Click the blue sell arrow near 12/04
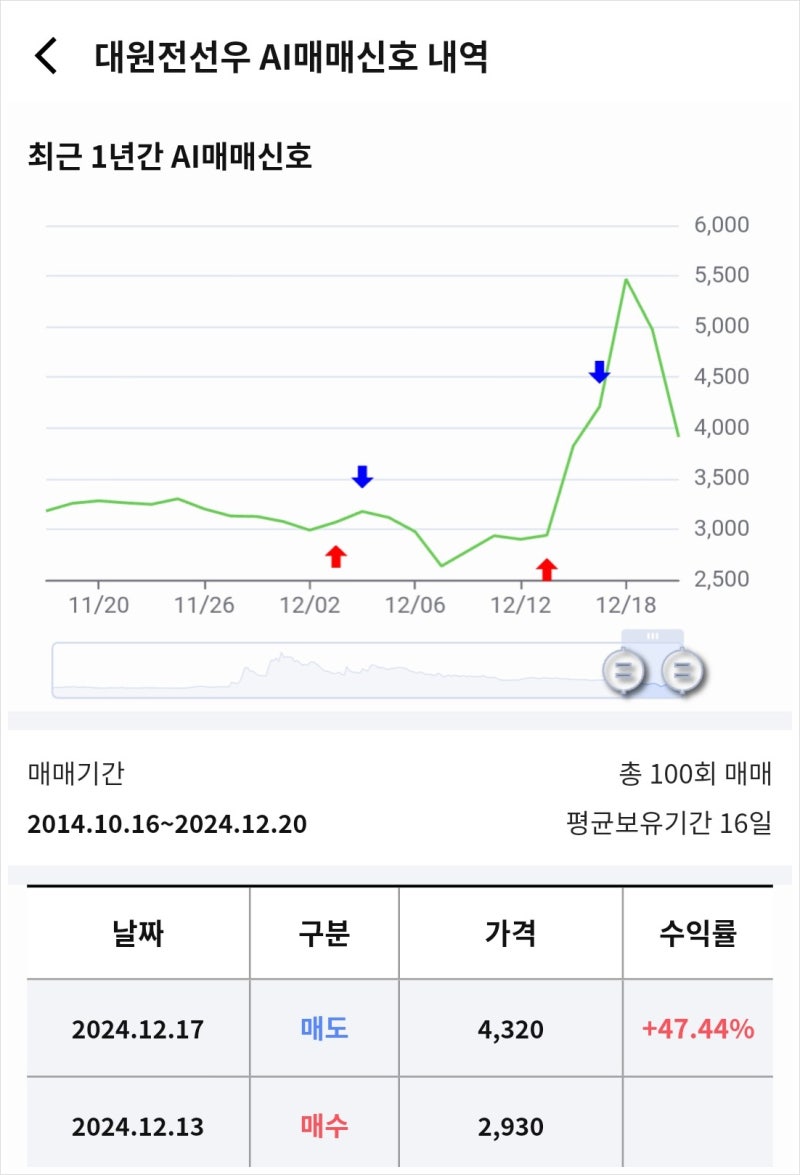 click(362, 479)
